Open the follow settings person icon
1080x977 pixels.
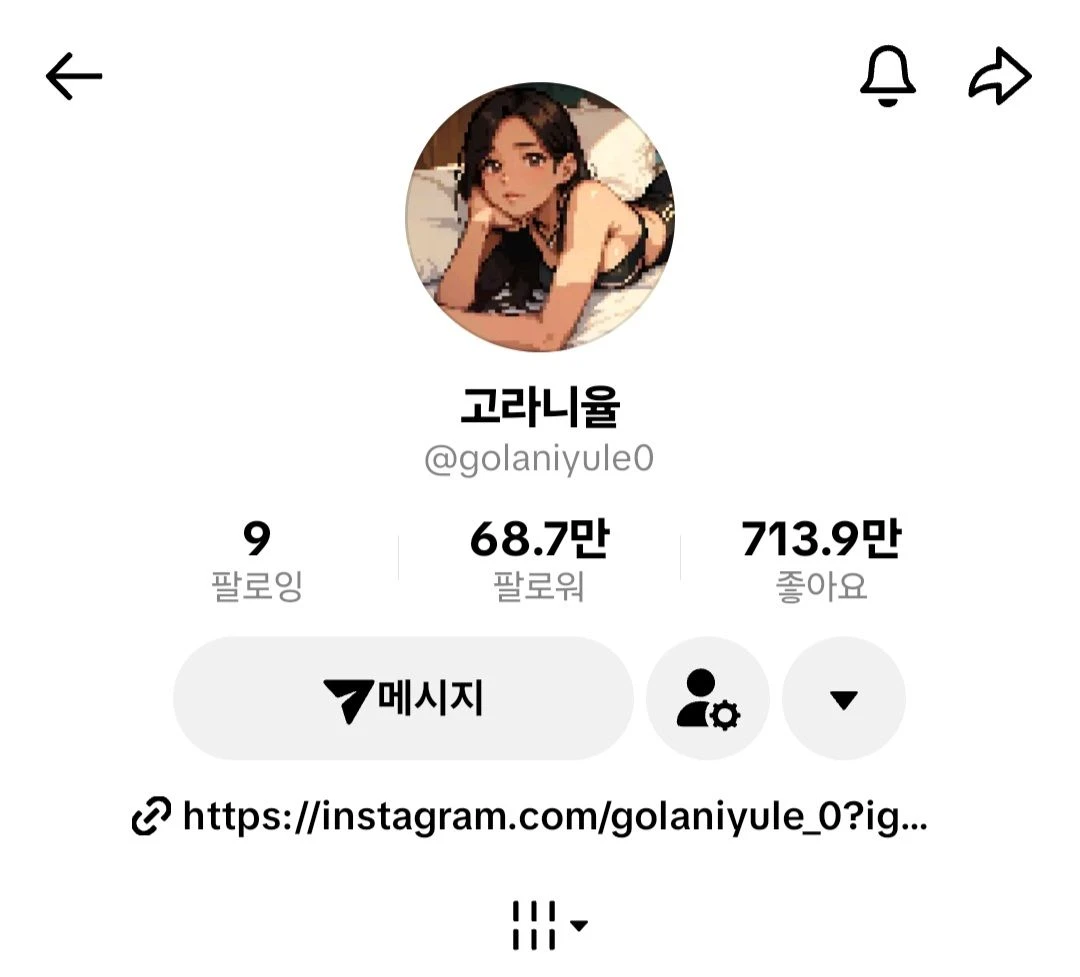708,699
